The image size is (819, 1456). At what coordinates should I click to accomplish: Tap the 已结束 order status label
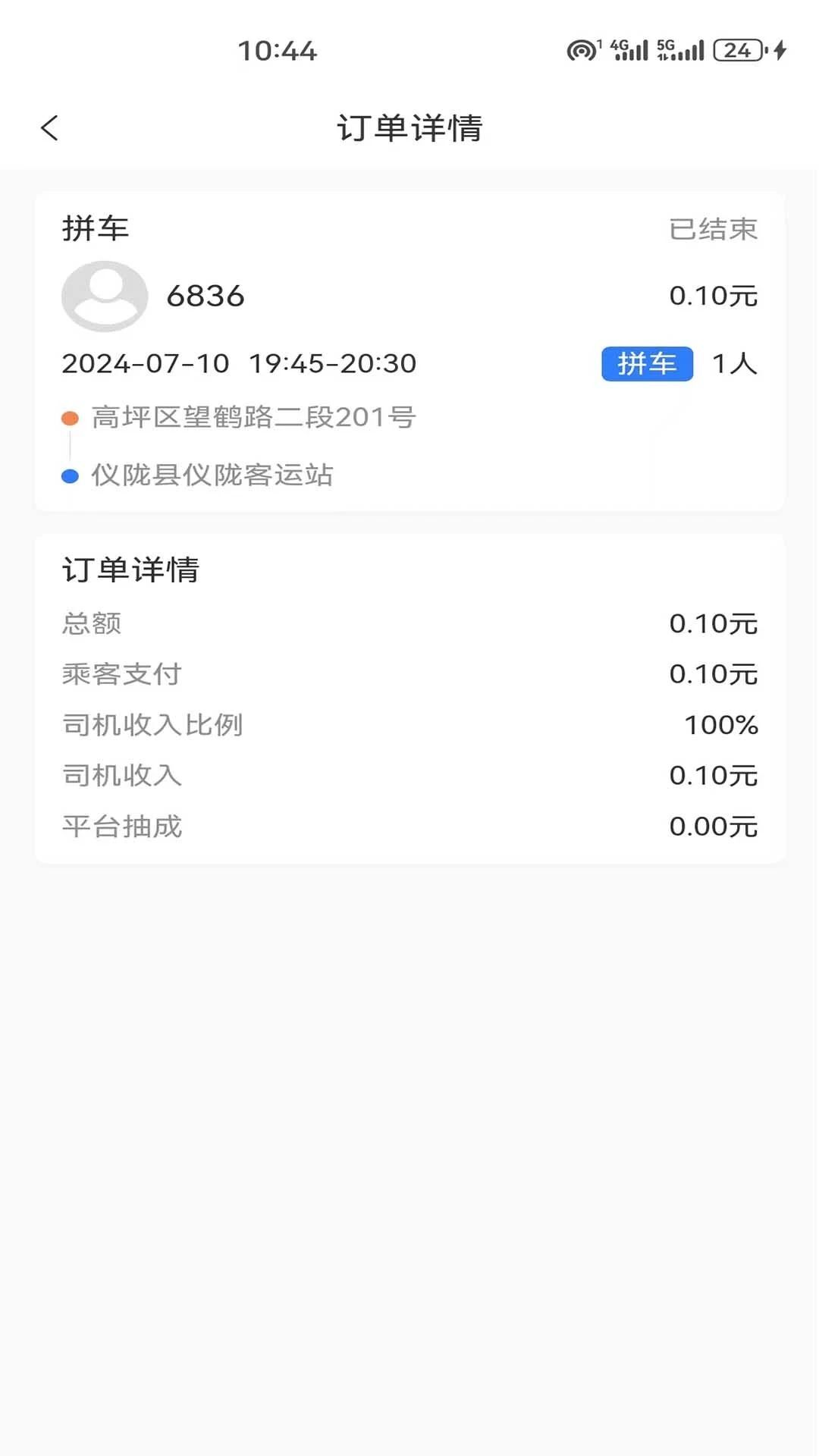714,229
